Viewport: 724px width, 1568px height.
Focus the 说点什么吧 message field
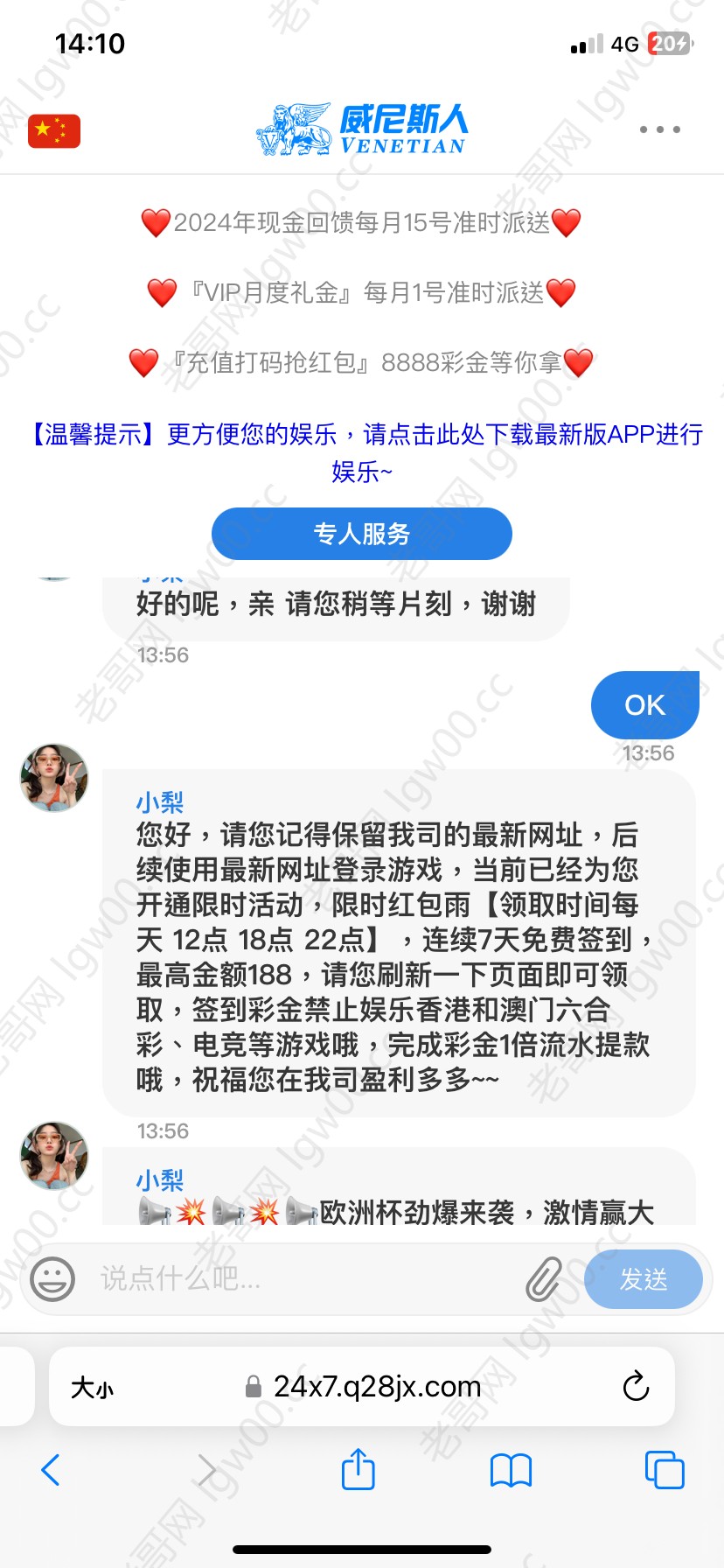click(297, 1279)
